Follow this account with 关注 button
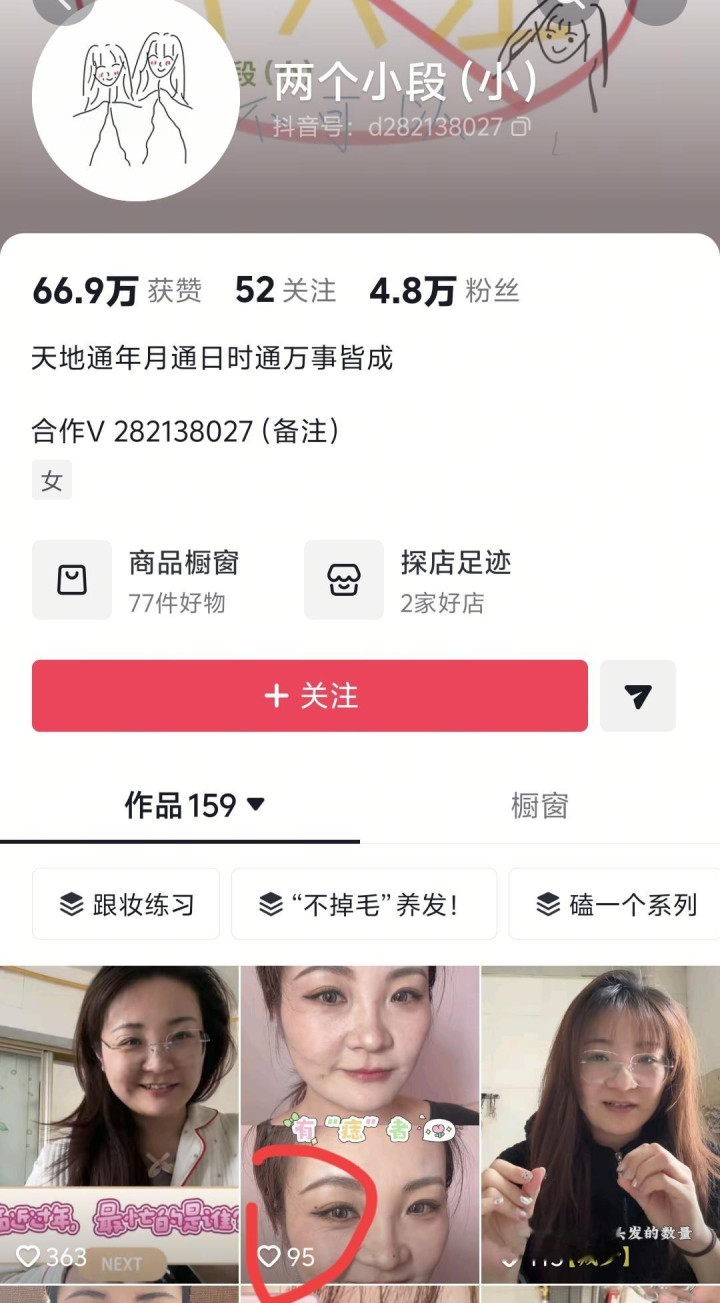The height and width of the screenshot is (1303, 720). tap(310, 696)
